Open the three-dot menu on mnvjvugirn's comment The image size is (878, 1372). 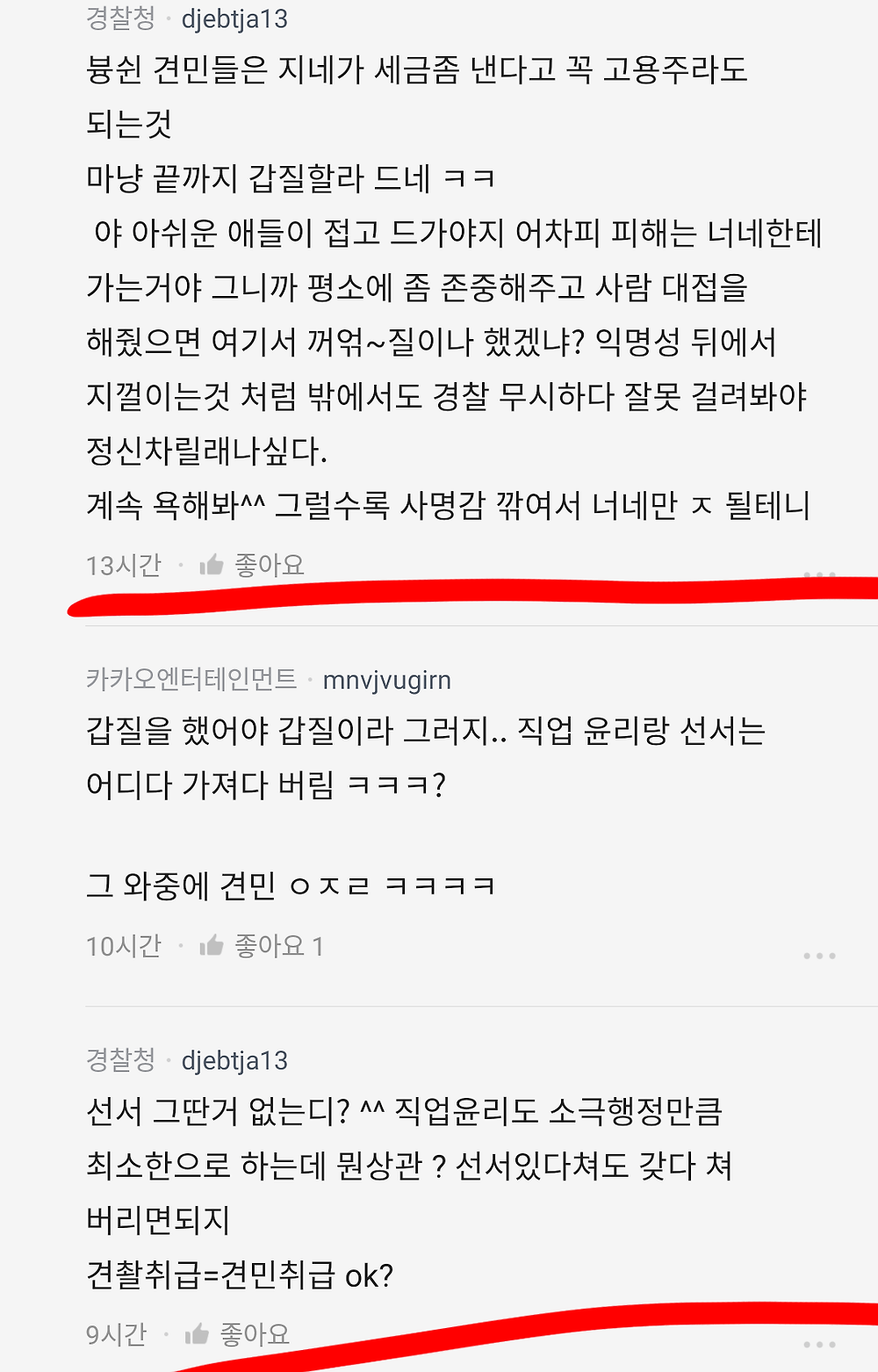point(819,956)
